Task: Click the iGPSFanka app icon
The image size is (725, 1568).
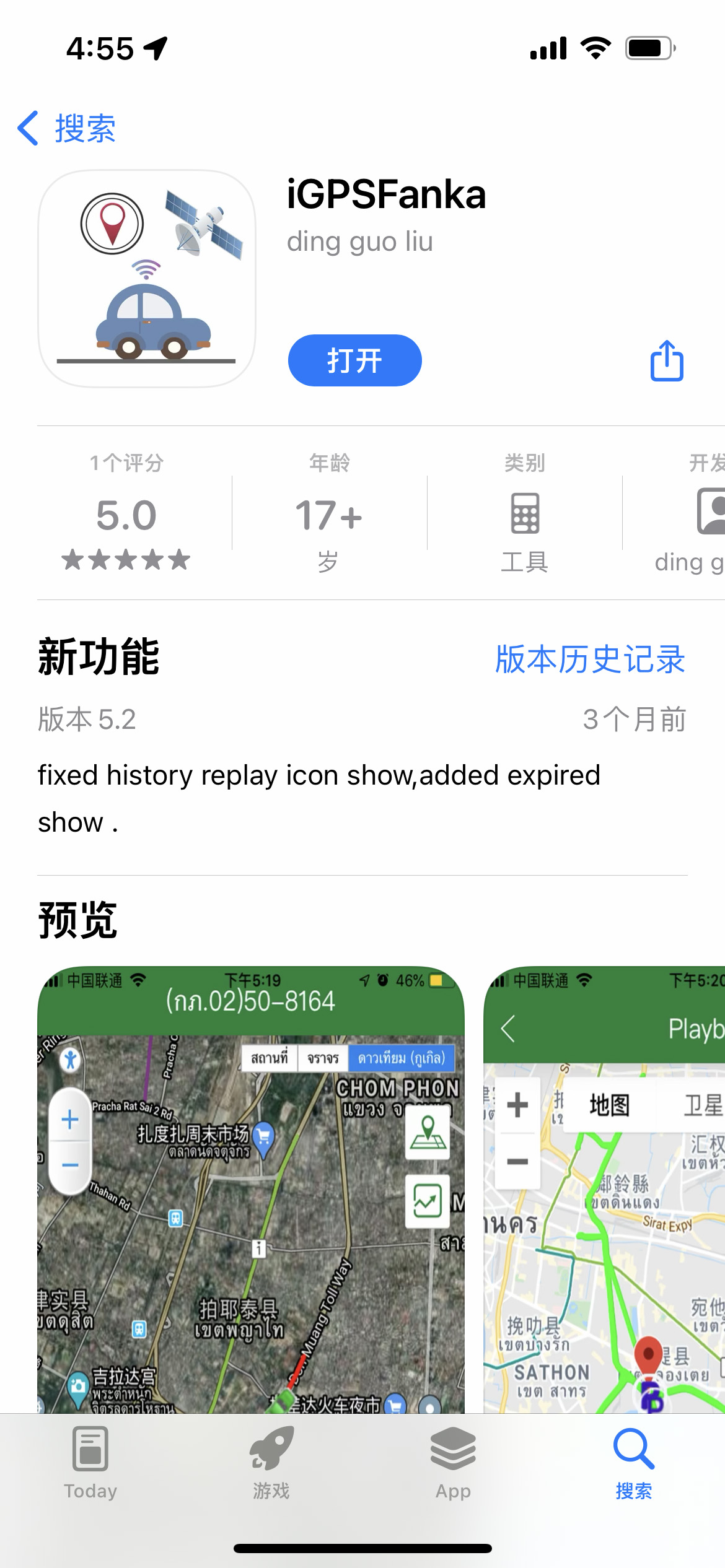Action: tap(146, 279)
